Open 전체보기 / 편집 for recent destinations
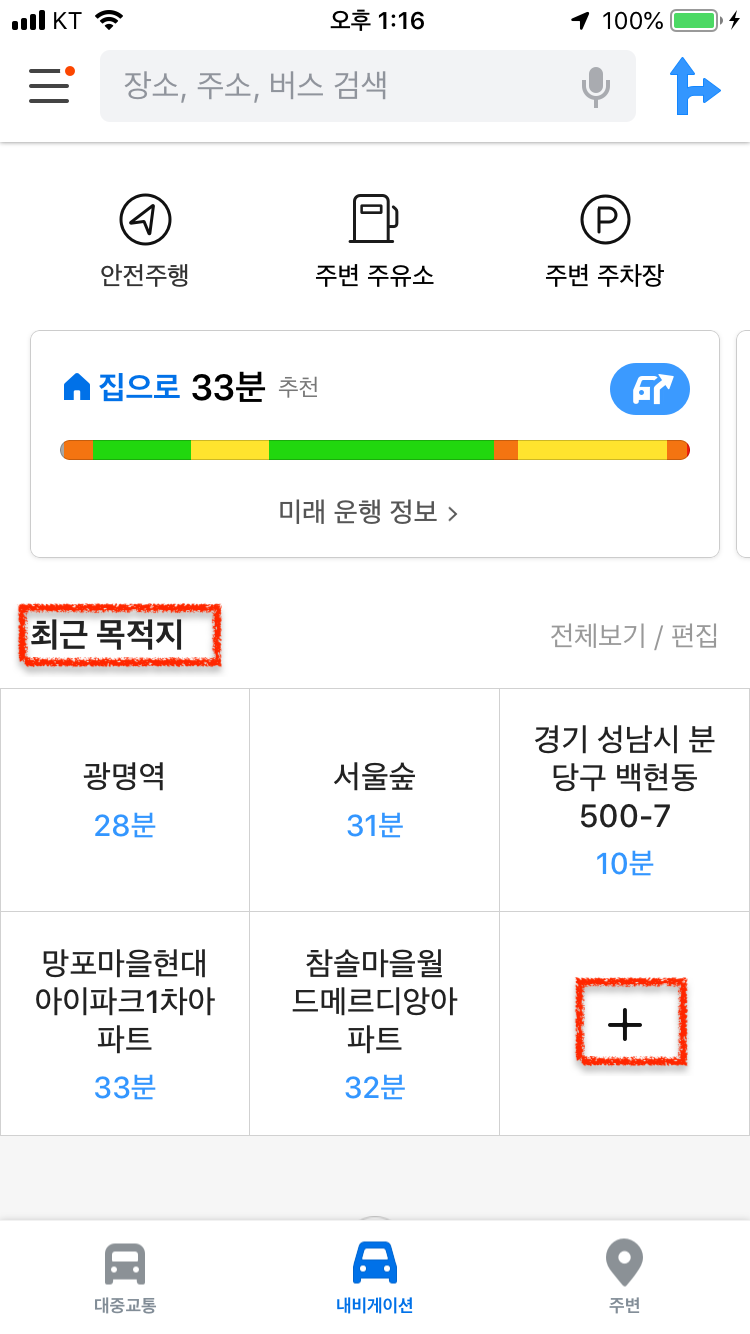750x1334 pixels. point(634,636)
